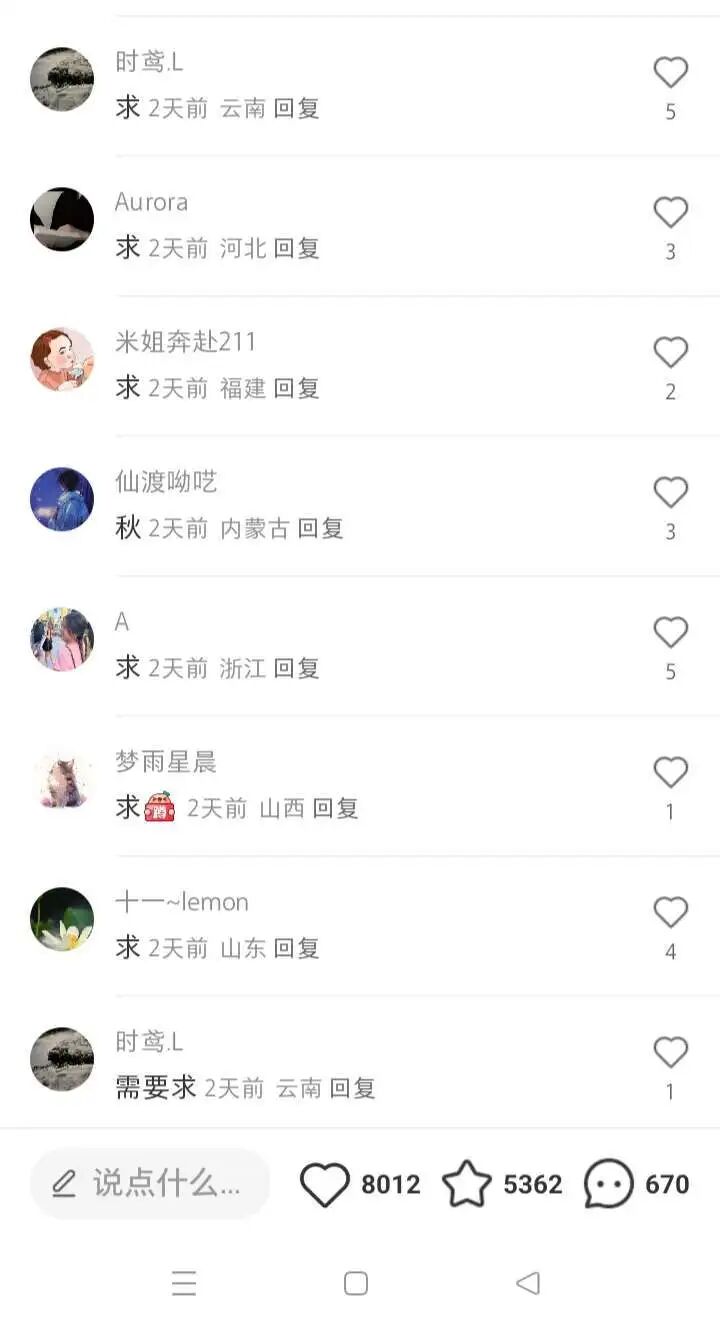Screen dimensions: 720x1327
Task: Like 仙渡呦呓's comment via its heart icon
Action: point(670,491)
